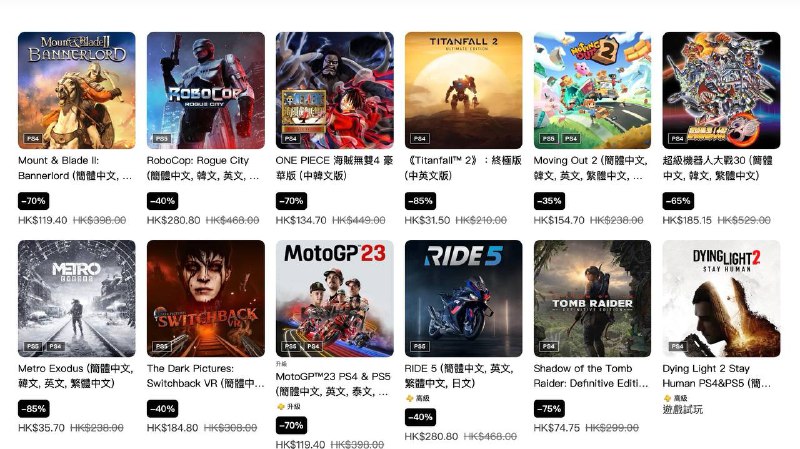
Task: Open The Dark Pictures: Switchback VR
Action: pyautogui.click(x=206, y=298)
